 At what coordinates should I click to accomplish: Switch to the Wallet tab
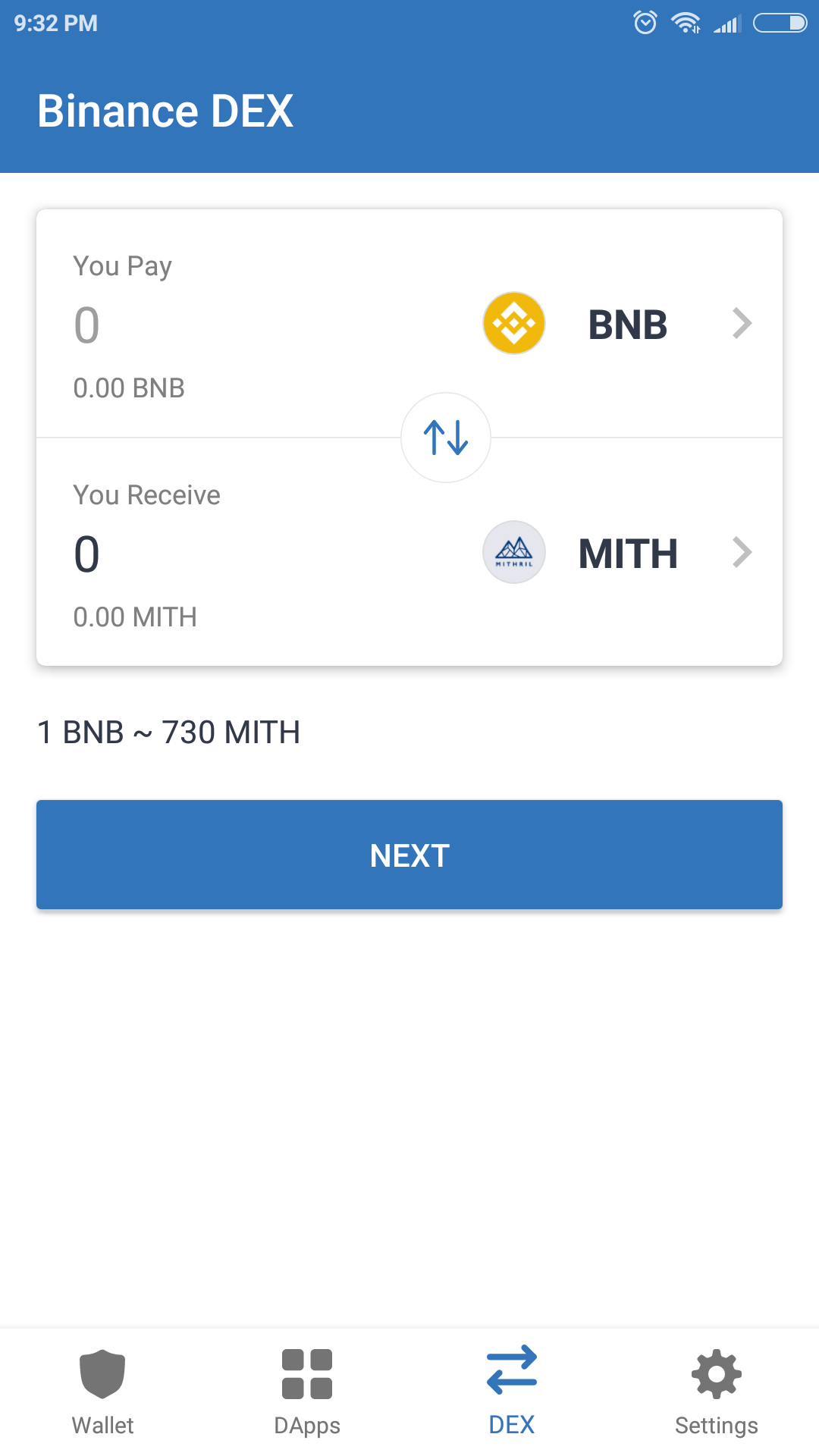(x=102, y=1393)
